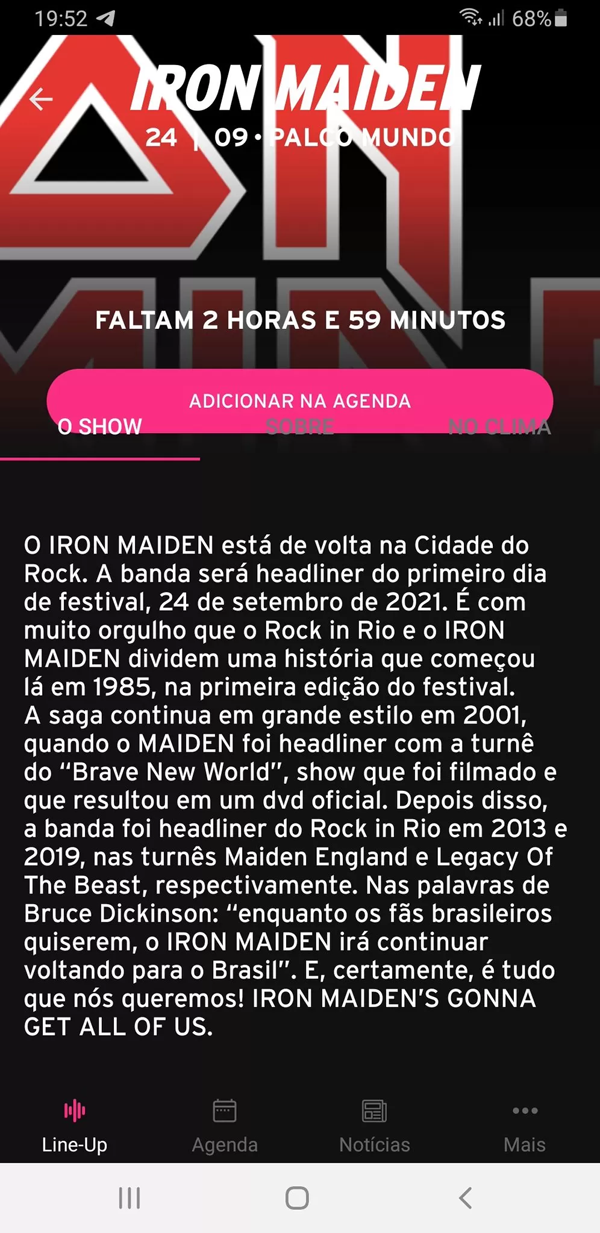Open Line-Up in the bottom navigation
The height and width of the screenshot is (1233, 600).
[75, 1127]
